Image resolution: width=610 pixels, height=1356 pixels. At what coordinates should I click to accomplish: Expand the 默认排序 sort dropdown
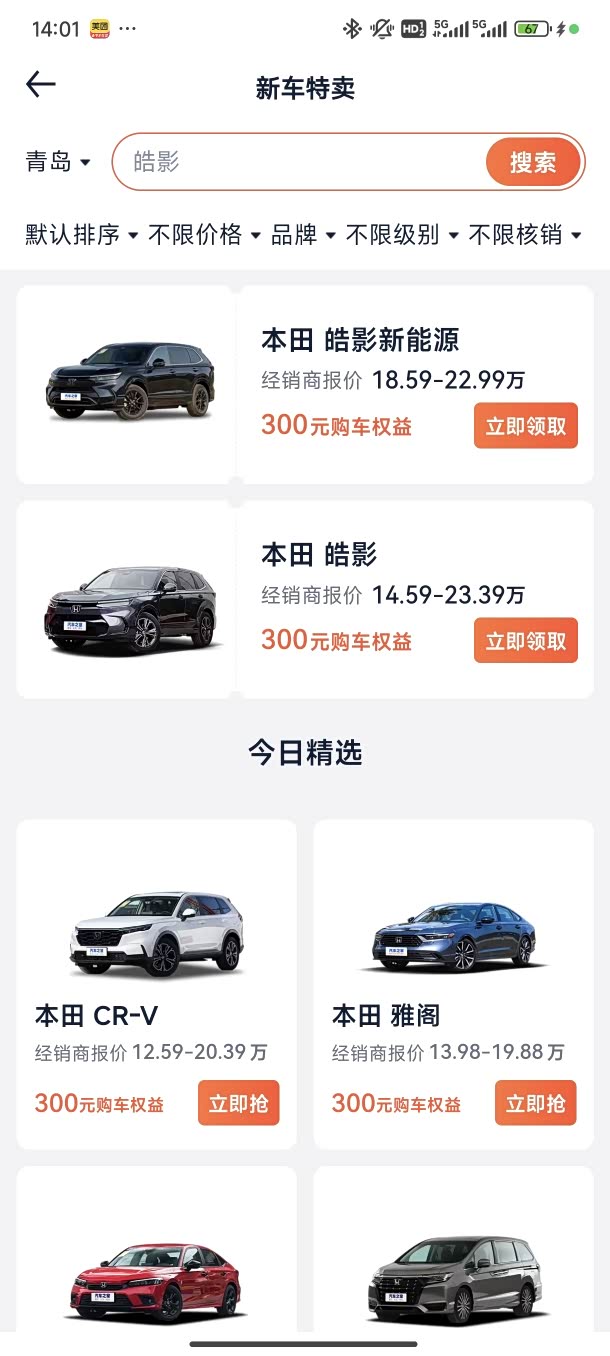click(x=81, y=235)
